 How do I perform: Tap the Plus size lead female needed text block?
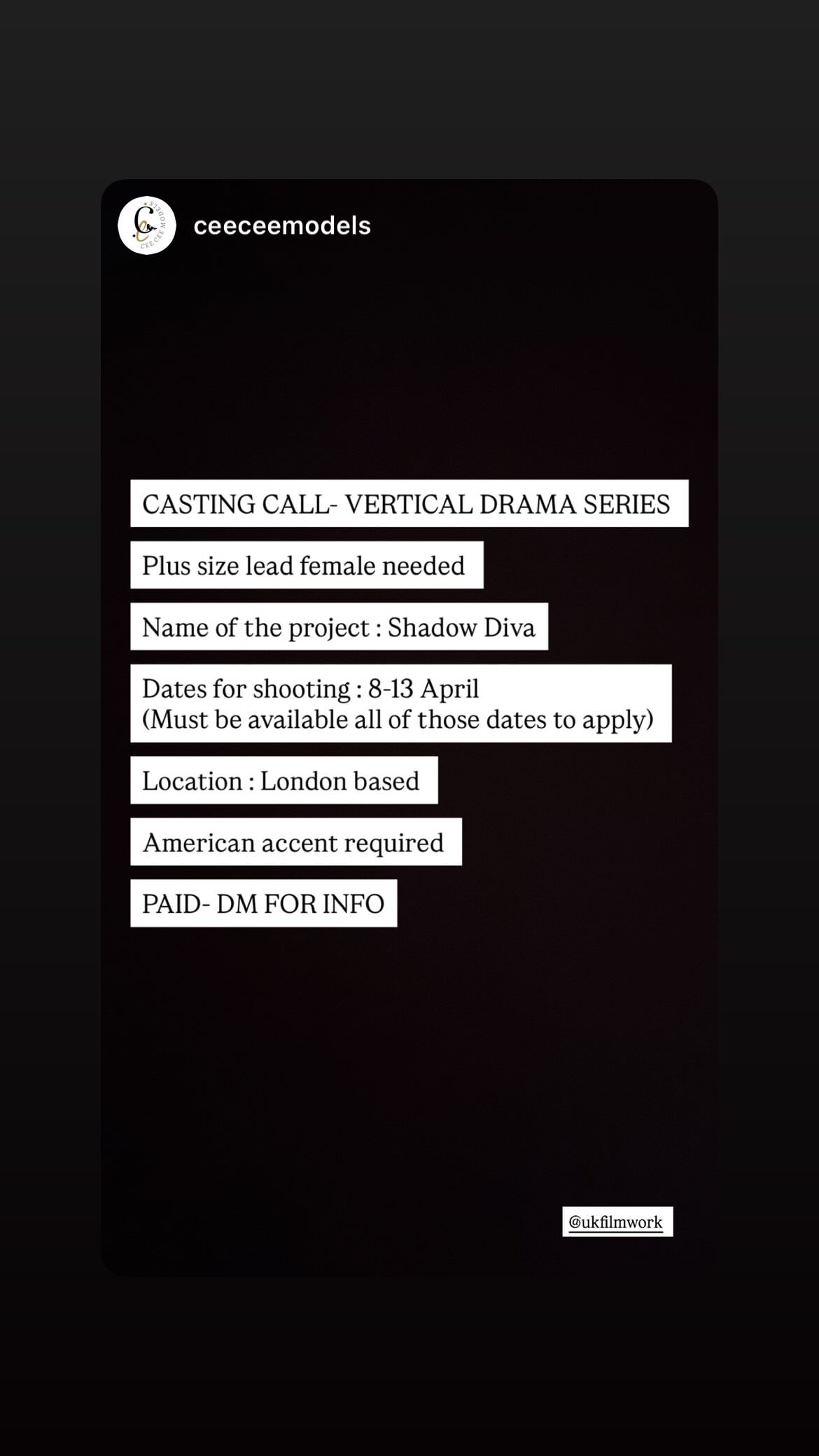coord(304,565)
